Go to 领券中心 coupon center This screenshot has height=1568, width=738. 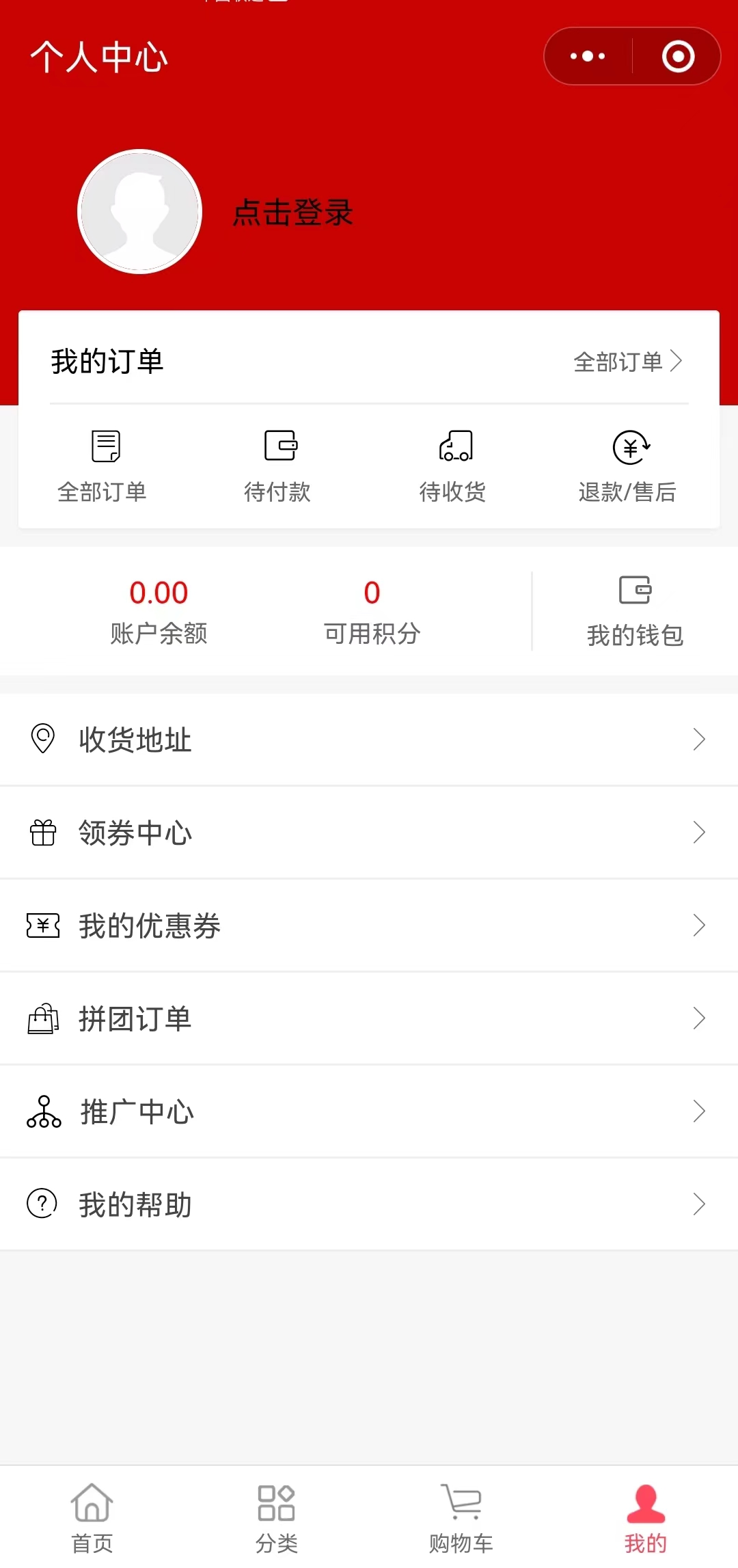[369, 833]
